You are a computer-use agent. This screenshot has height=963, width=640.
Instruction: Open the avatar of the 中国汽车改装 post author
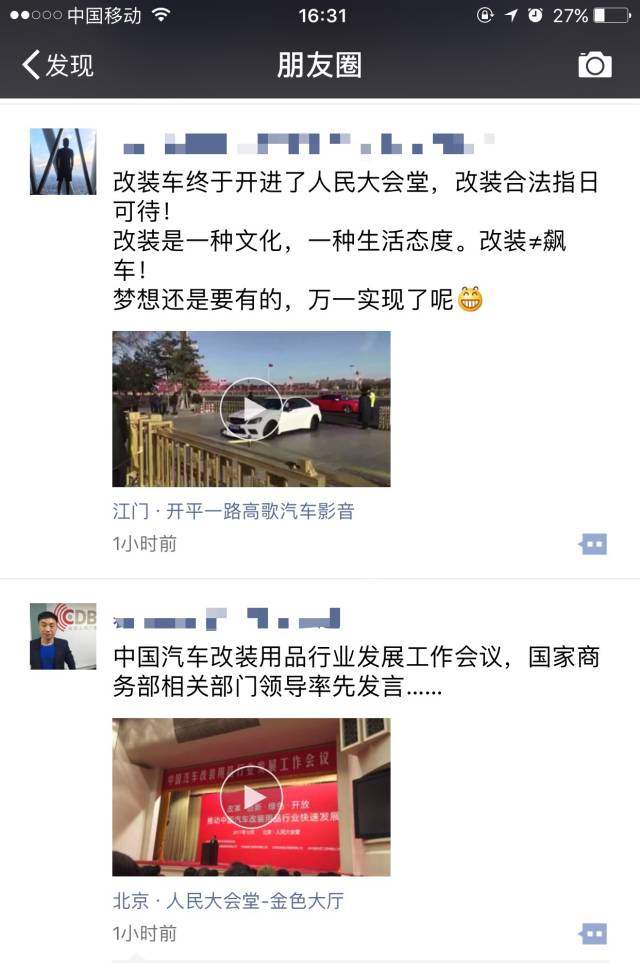tap(63, 636)
